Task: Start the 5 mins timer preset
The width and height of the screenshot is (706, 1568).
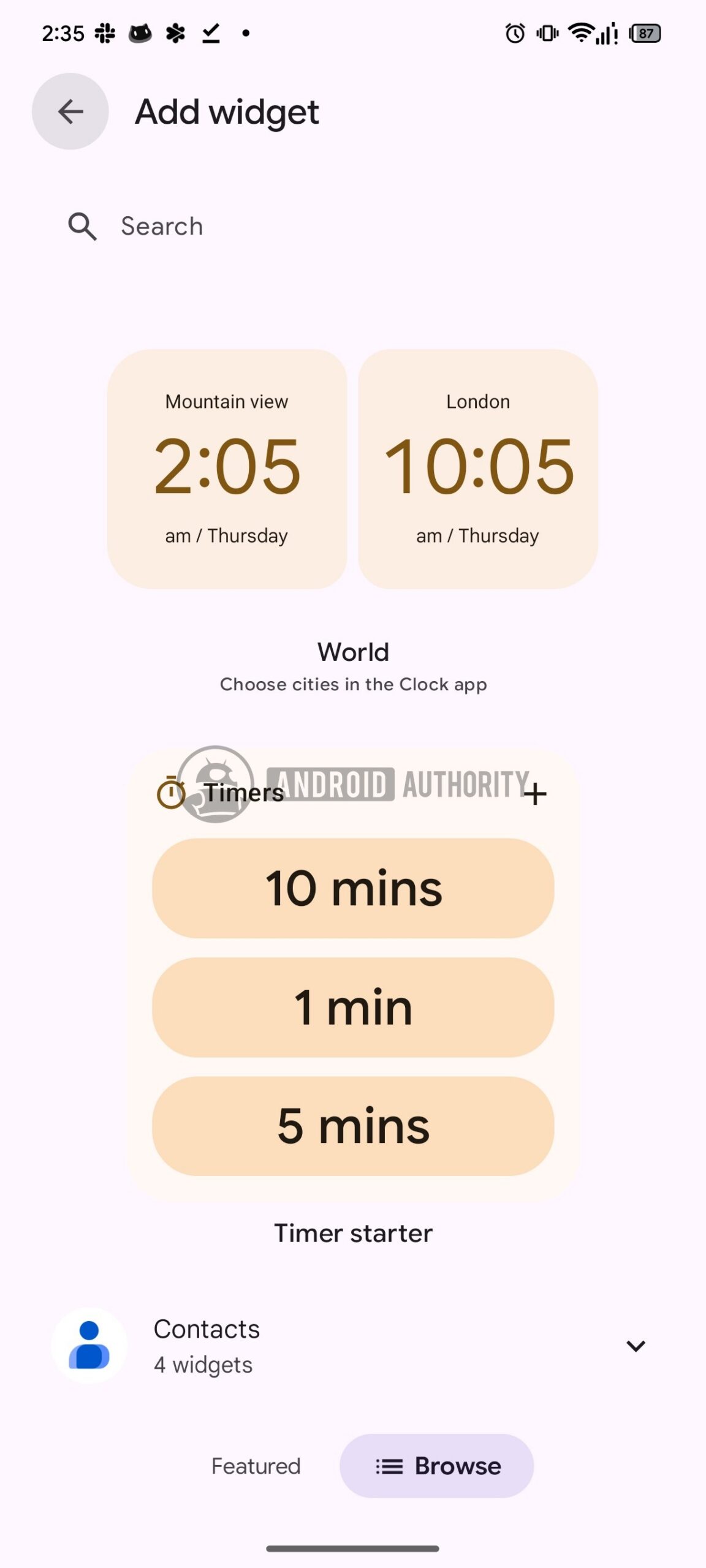Action: point(353,1125)
